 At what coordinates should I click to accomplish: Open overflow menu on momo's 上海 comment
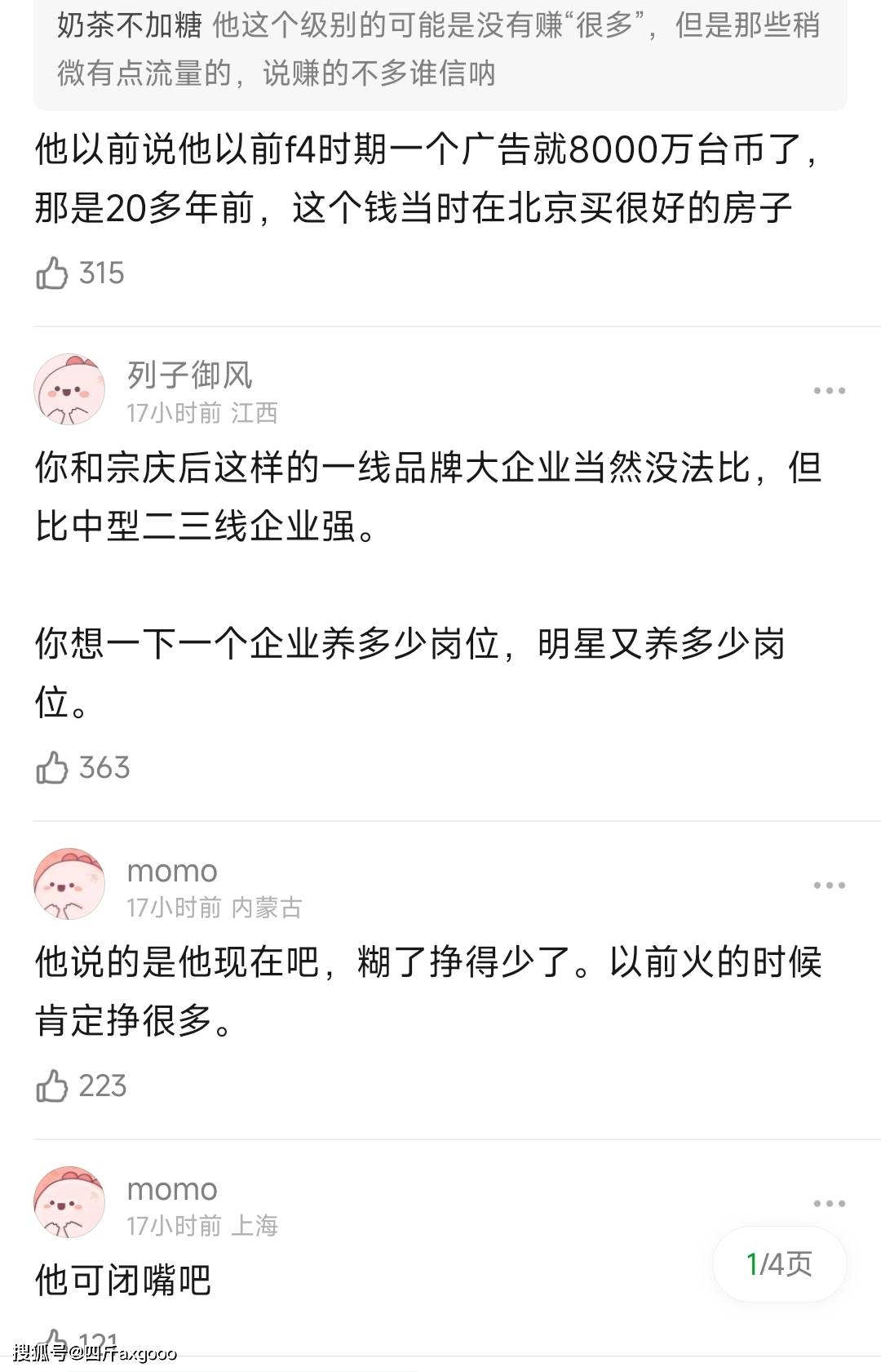click(829, 1204)
